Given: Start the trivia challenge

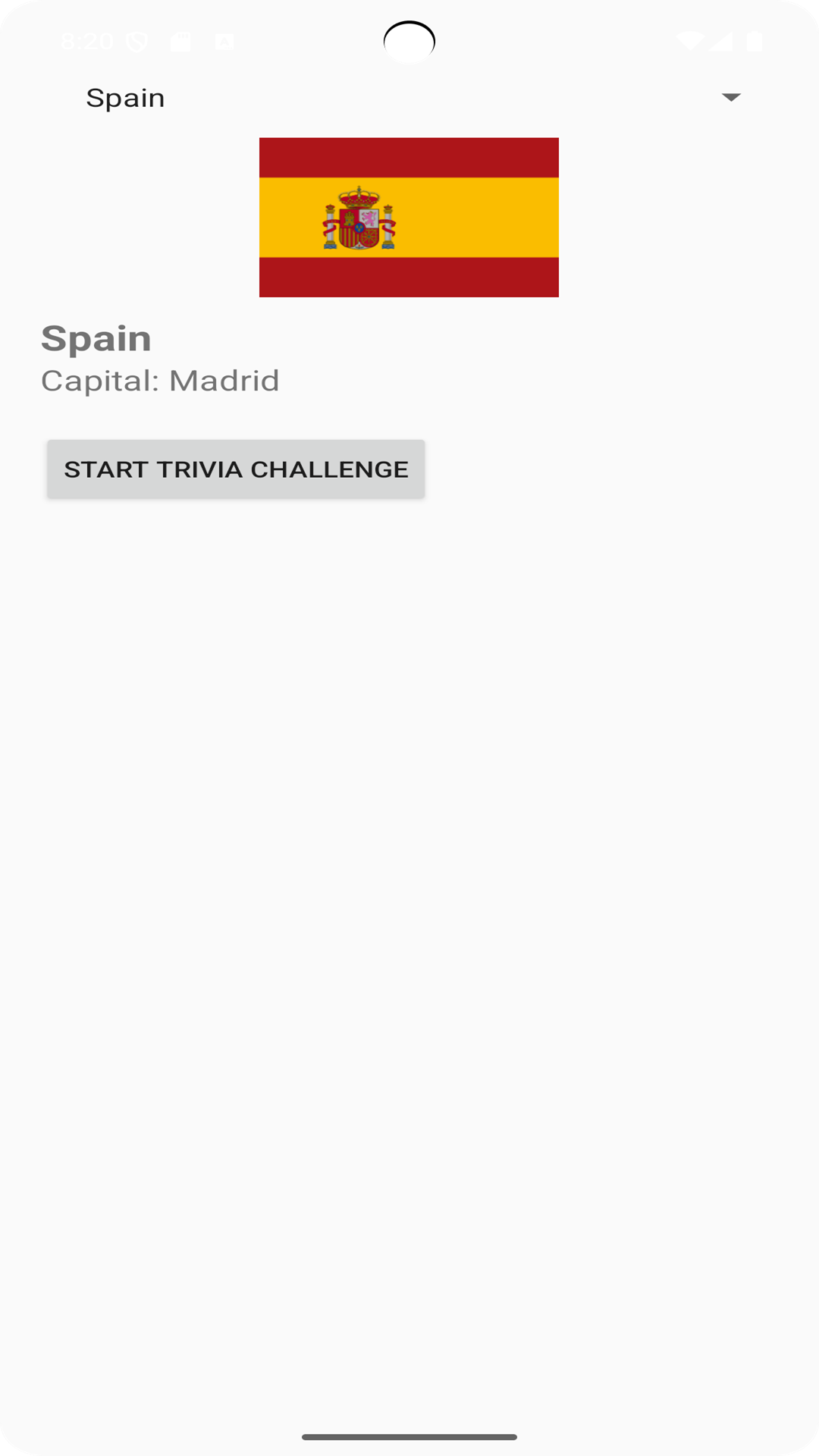Looking at the screenshot, I should coord(236,469).
